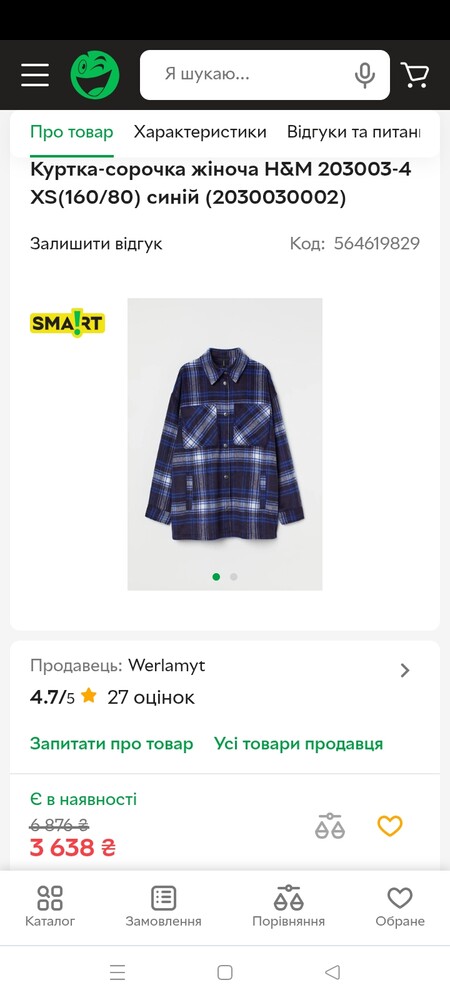Open the 'Порівняння' bottom tab
This screenshot has width=450, height=1000.
point(288,906)
